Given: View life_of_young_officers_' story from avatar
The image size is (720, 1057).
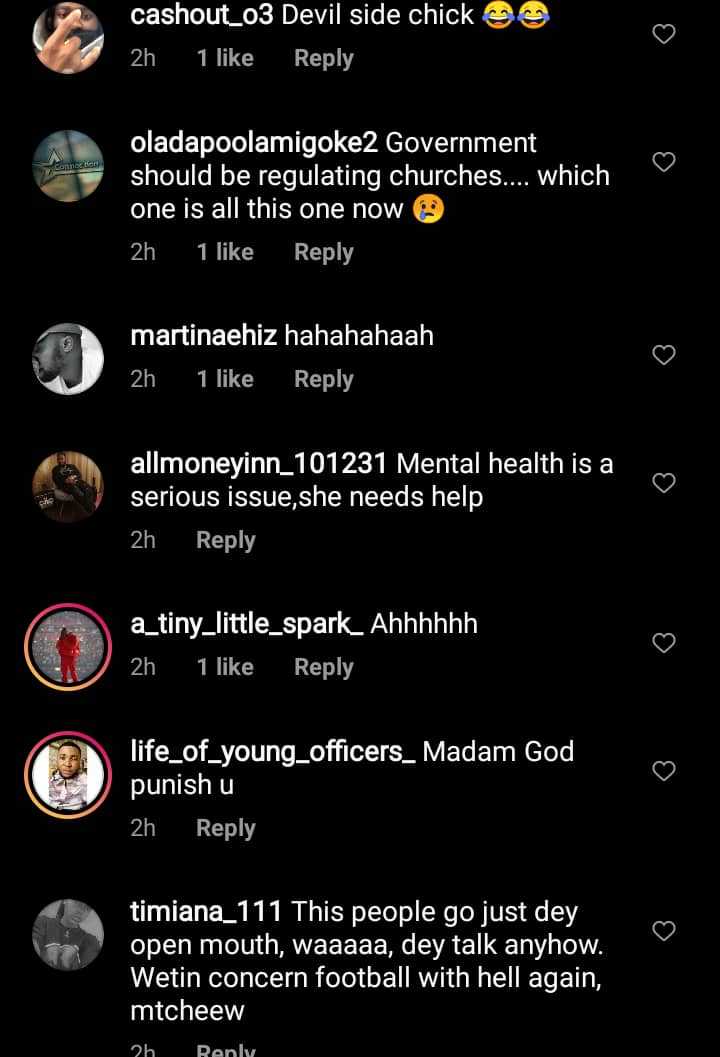Looking at the screenshot, I should pos(68,774).
